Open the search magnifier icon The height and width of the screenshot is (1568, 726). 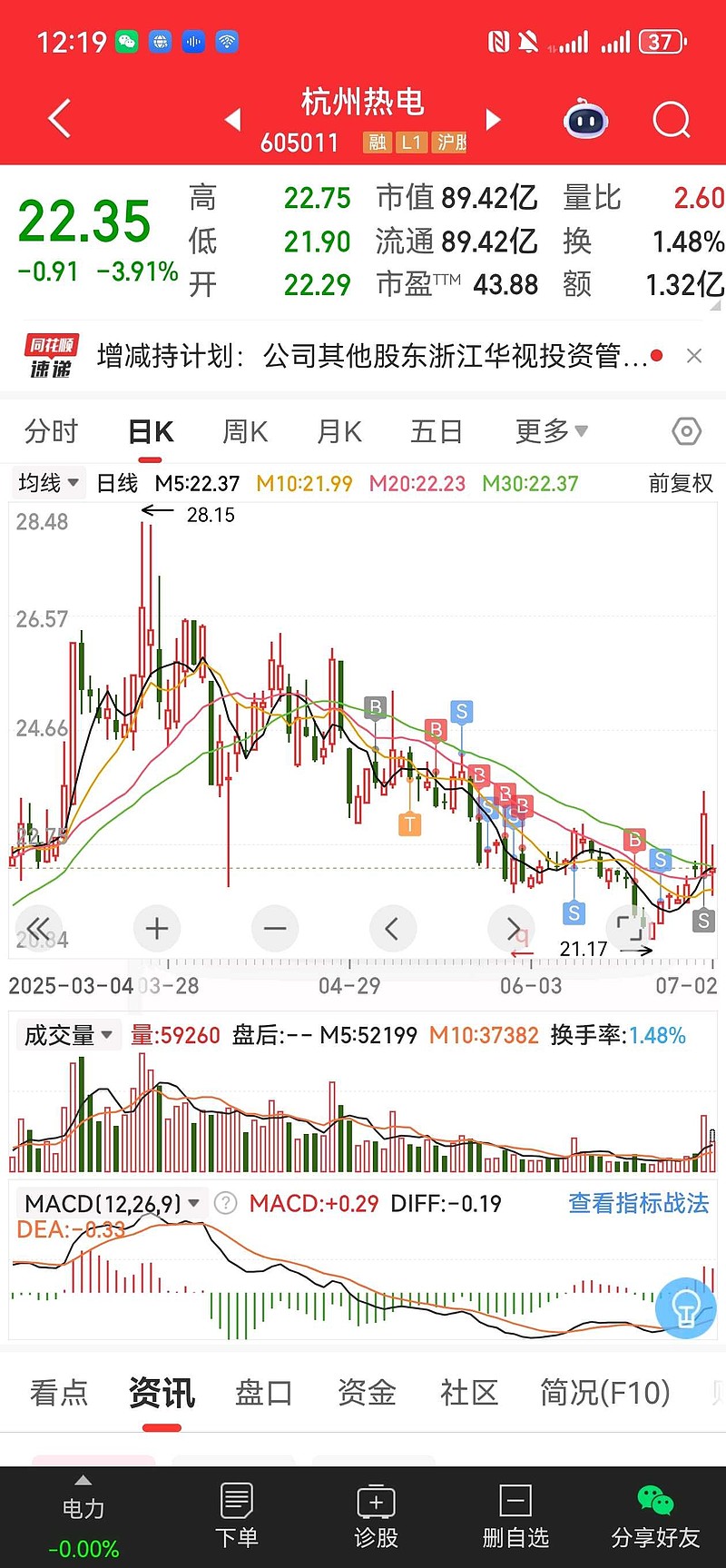(672, 119)
